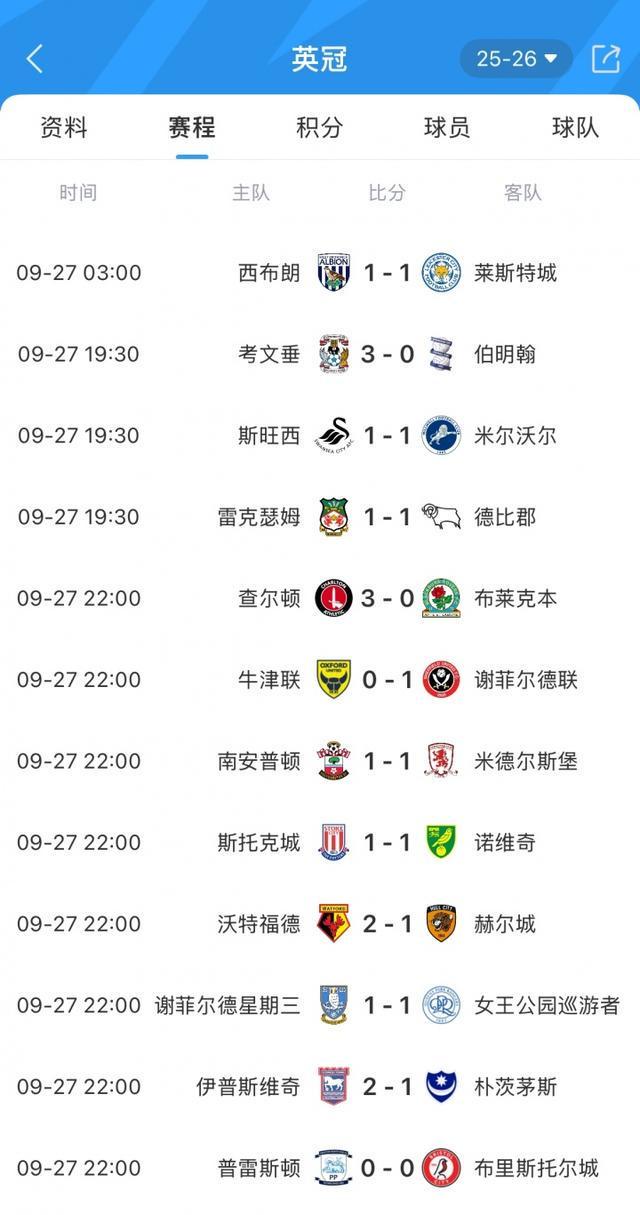This screenshot has height=1215, width=640.
Task: Switch to the 积分 standings tab
Action: click(x=320, y=128)
